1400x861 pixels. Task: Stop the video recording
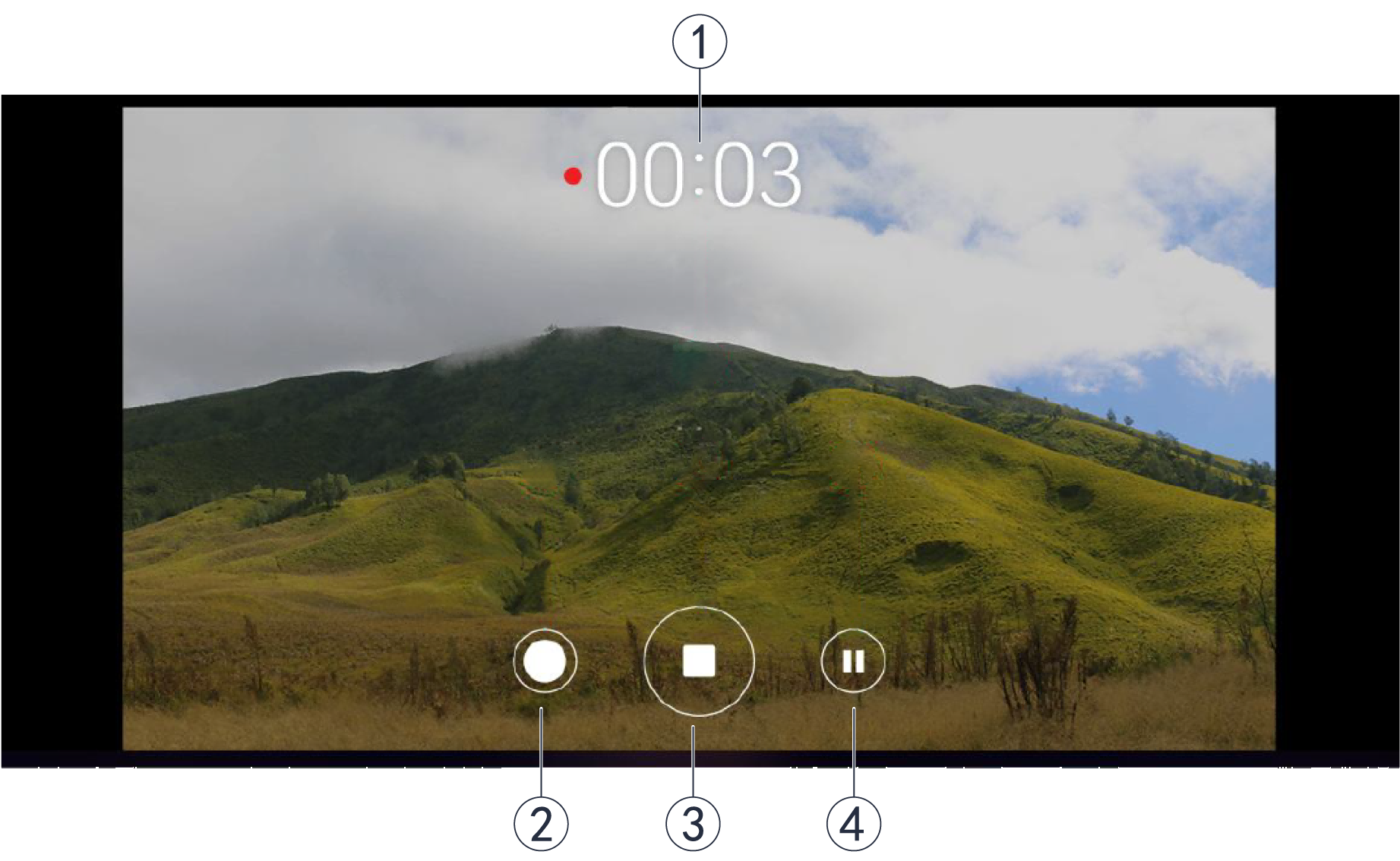(699, 661)
